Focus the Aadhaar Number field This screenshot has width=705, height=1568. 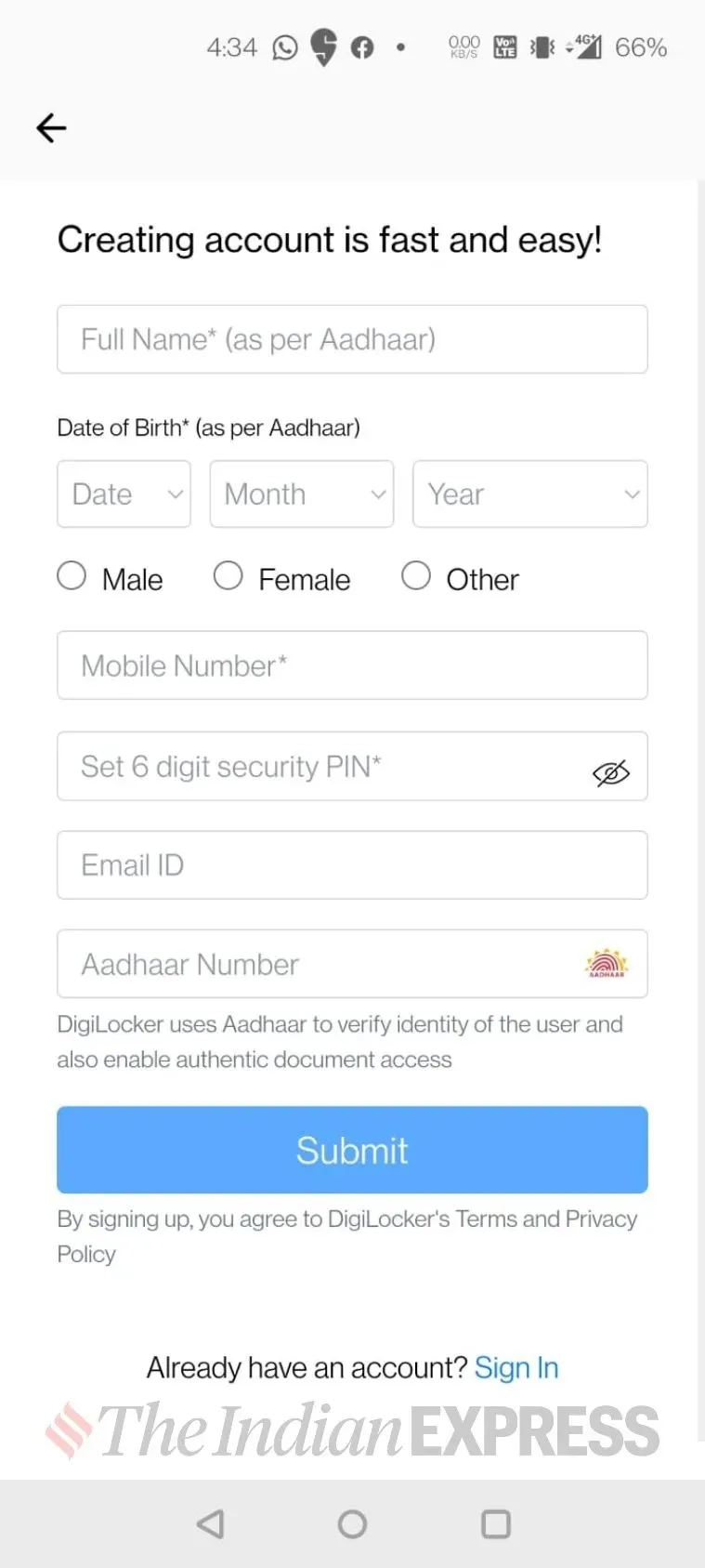[316, 964]
